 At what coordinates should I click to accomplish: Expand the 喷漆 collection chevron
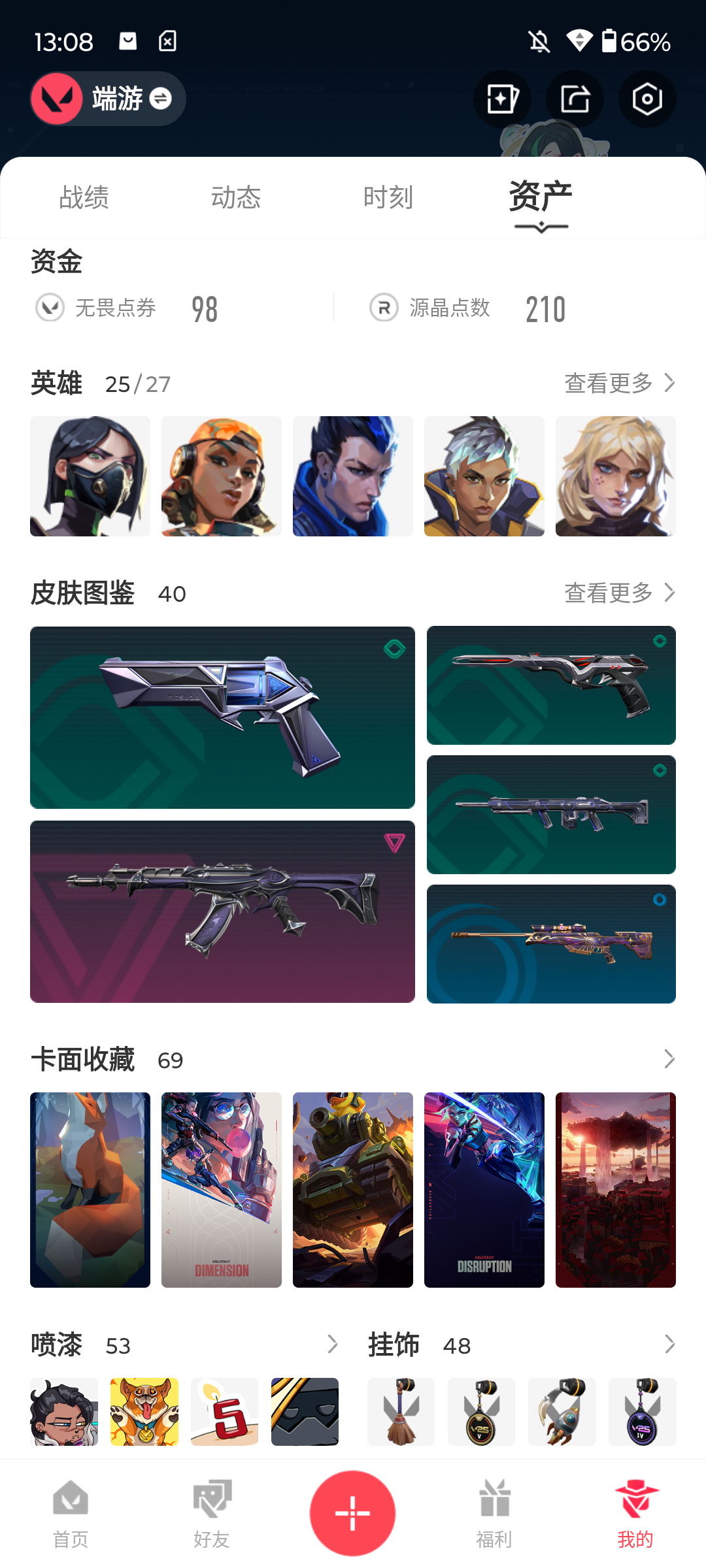click(x=332, y=1345)
